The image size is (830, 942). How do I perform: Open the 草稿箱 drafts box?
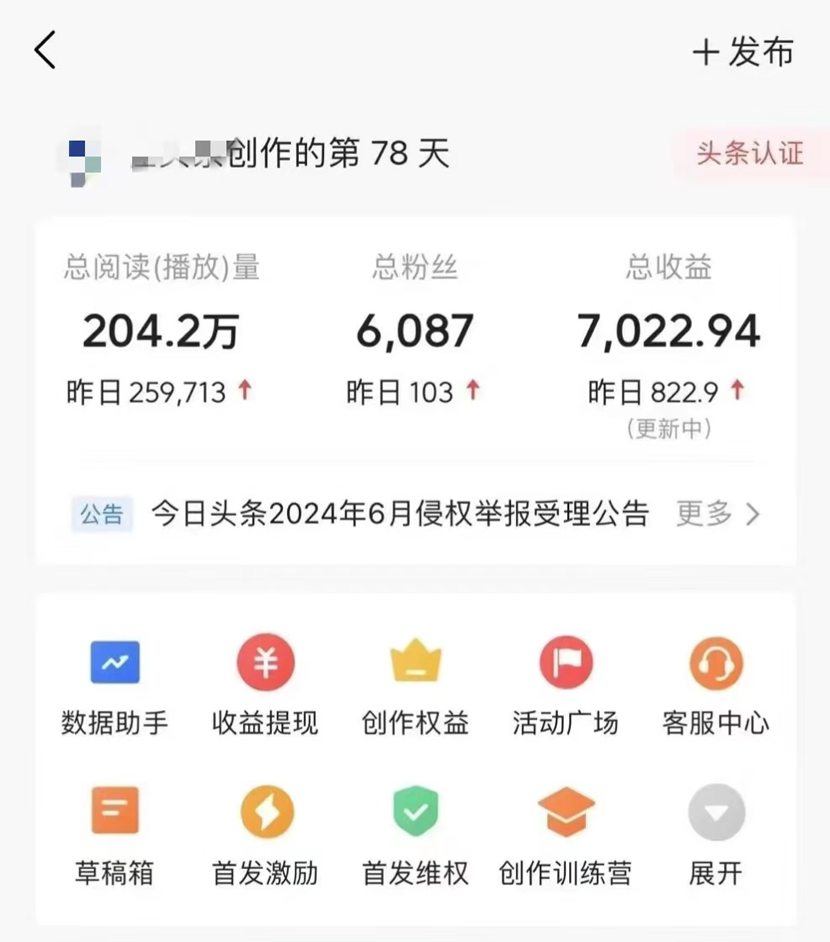click(x=115, y=834)
